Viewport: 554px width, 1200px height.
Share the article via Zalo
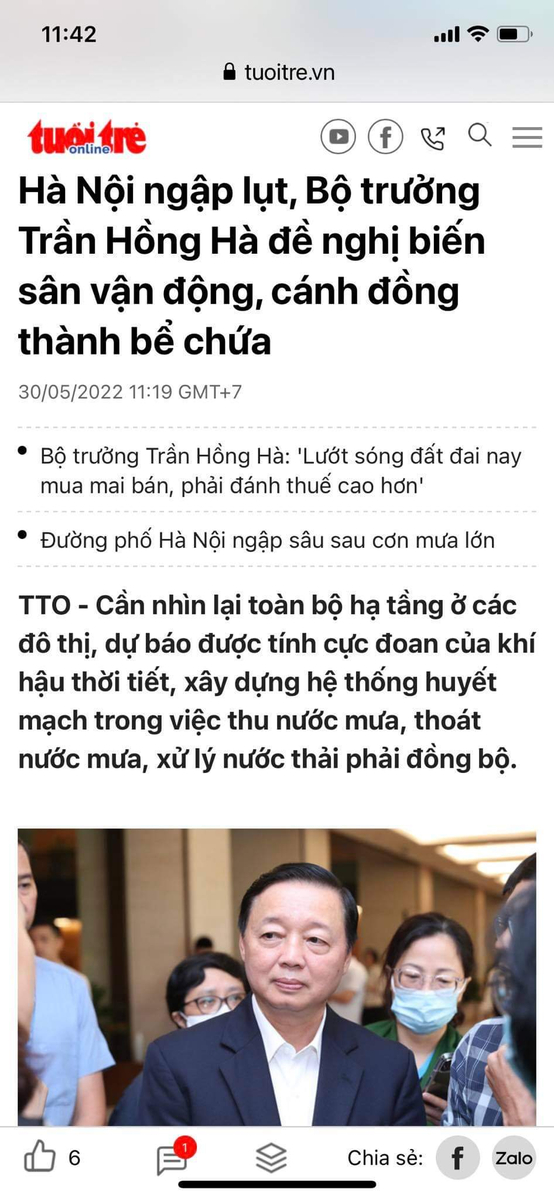(513, 1158)
